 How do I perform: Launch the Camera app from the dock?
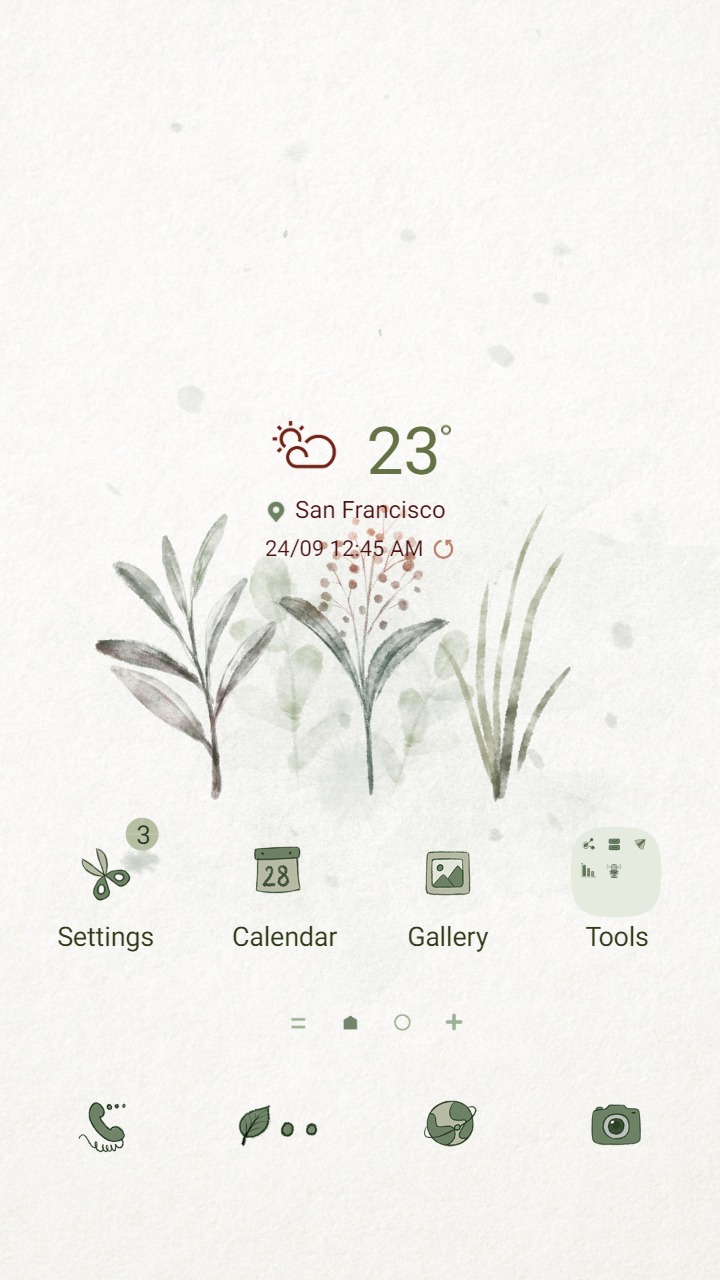coord(617,1124)
